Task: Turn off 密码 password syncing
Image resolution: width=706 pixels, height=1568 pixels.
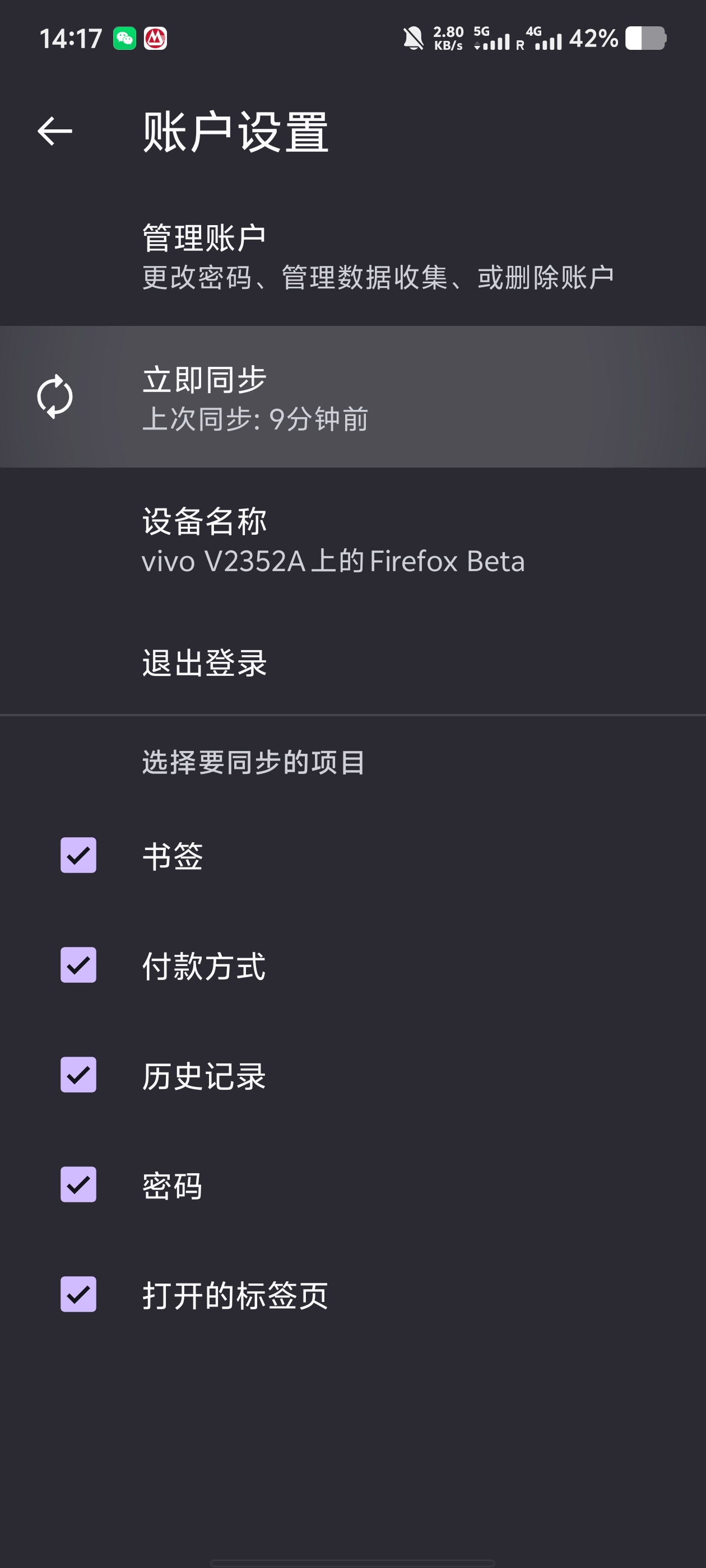Action: point(78,1184)
